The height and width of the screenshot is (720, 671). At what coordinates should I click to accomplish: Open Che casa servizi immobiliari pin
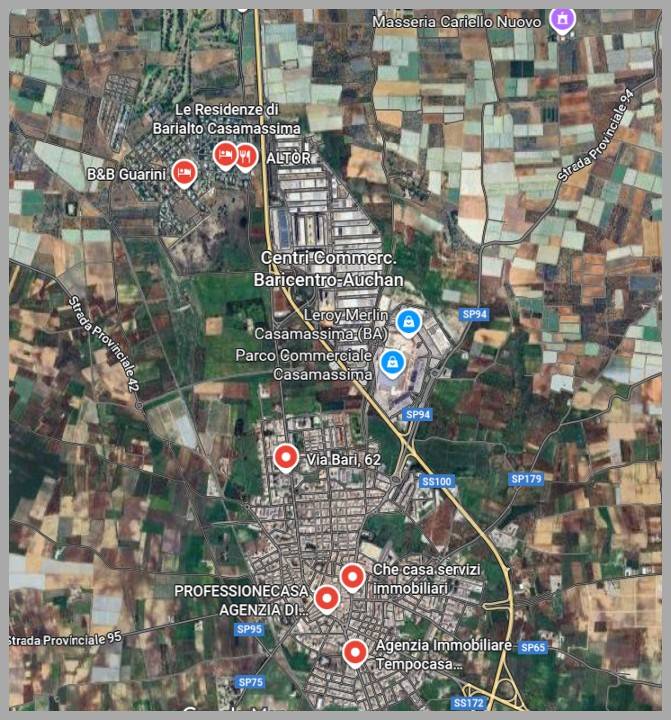coord(352,576)
